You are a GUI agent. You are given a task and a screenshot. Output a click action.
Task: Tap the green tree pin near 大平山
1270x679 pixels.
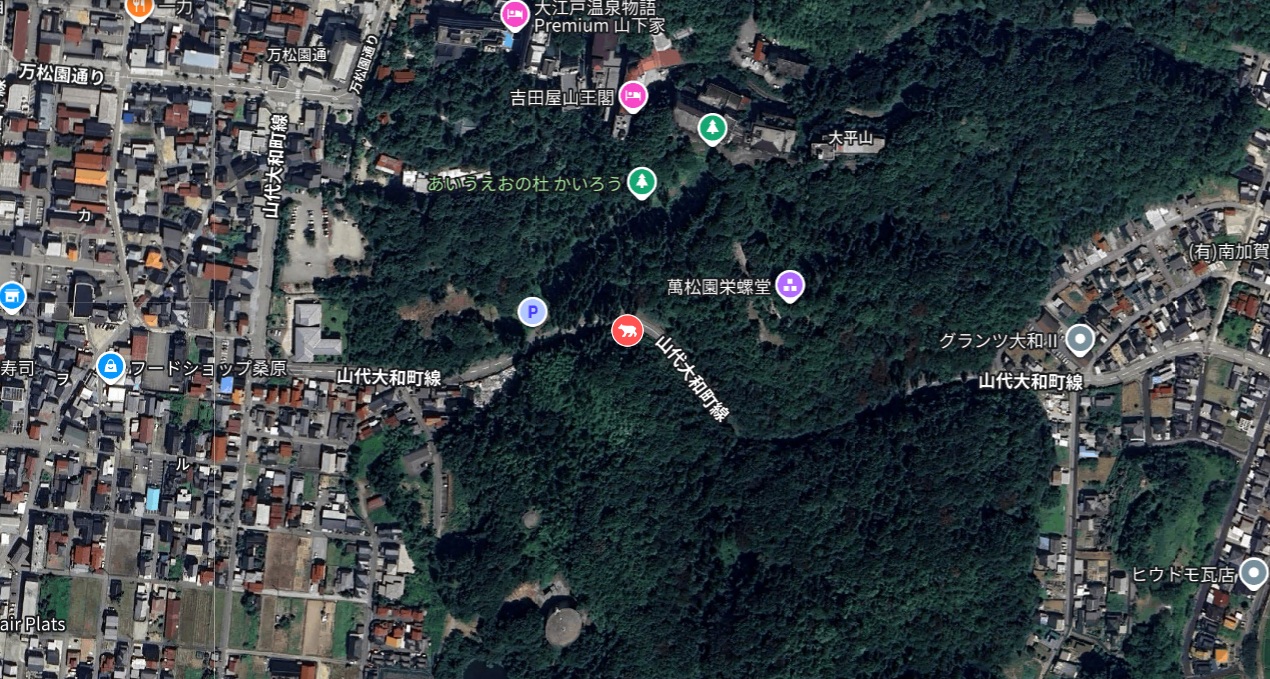pyautogui.click(x=711, y=128)
